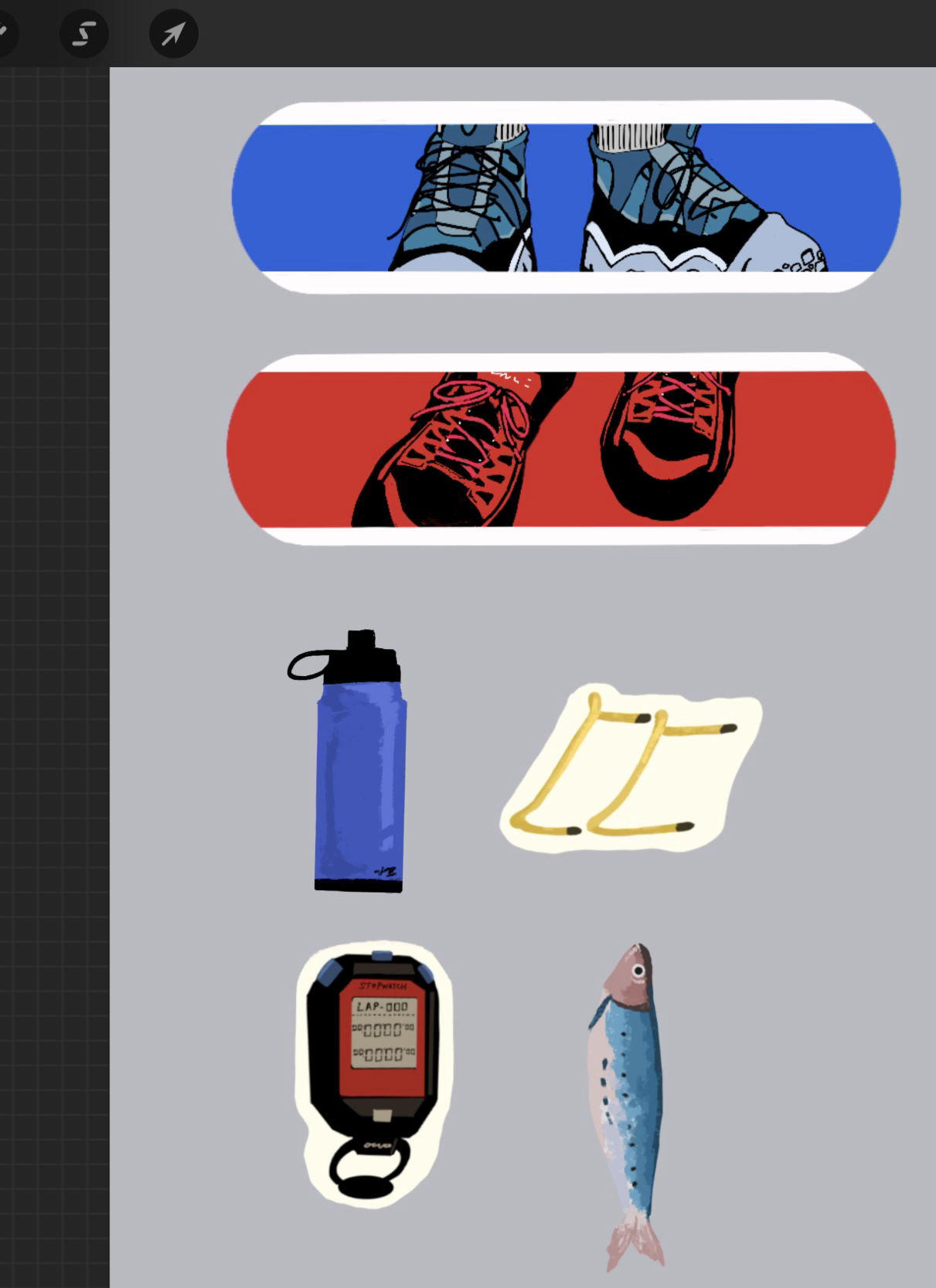Open the Selection tool (S icon)
The width and height of the screenshot is (936, 1288).
click(84, 34)
